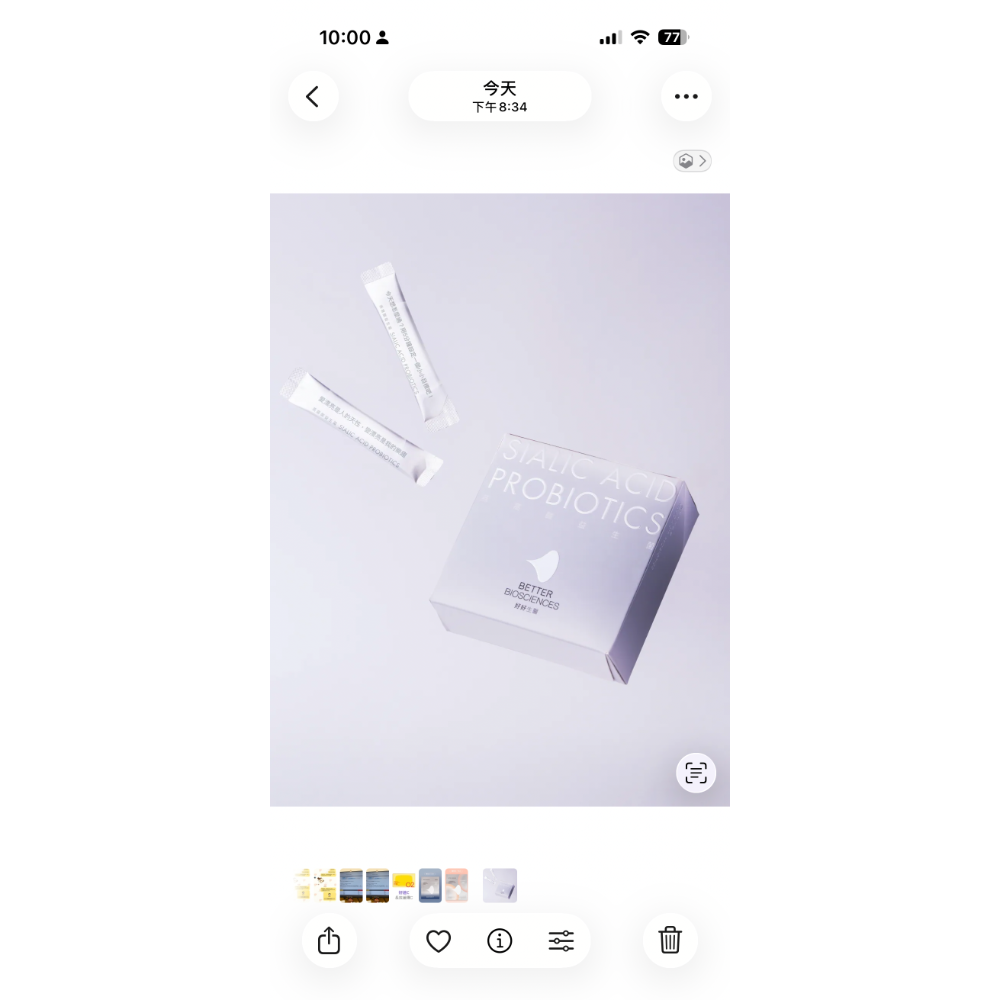1000x1000 pixels.
Task: Activate Live Text scanning on photo
Action: pos(696,772)
